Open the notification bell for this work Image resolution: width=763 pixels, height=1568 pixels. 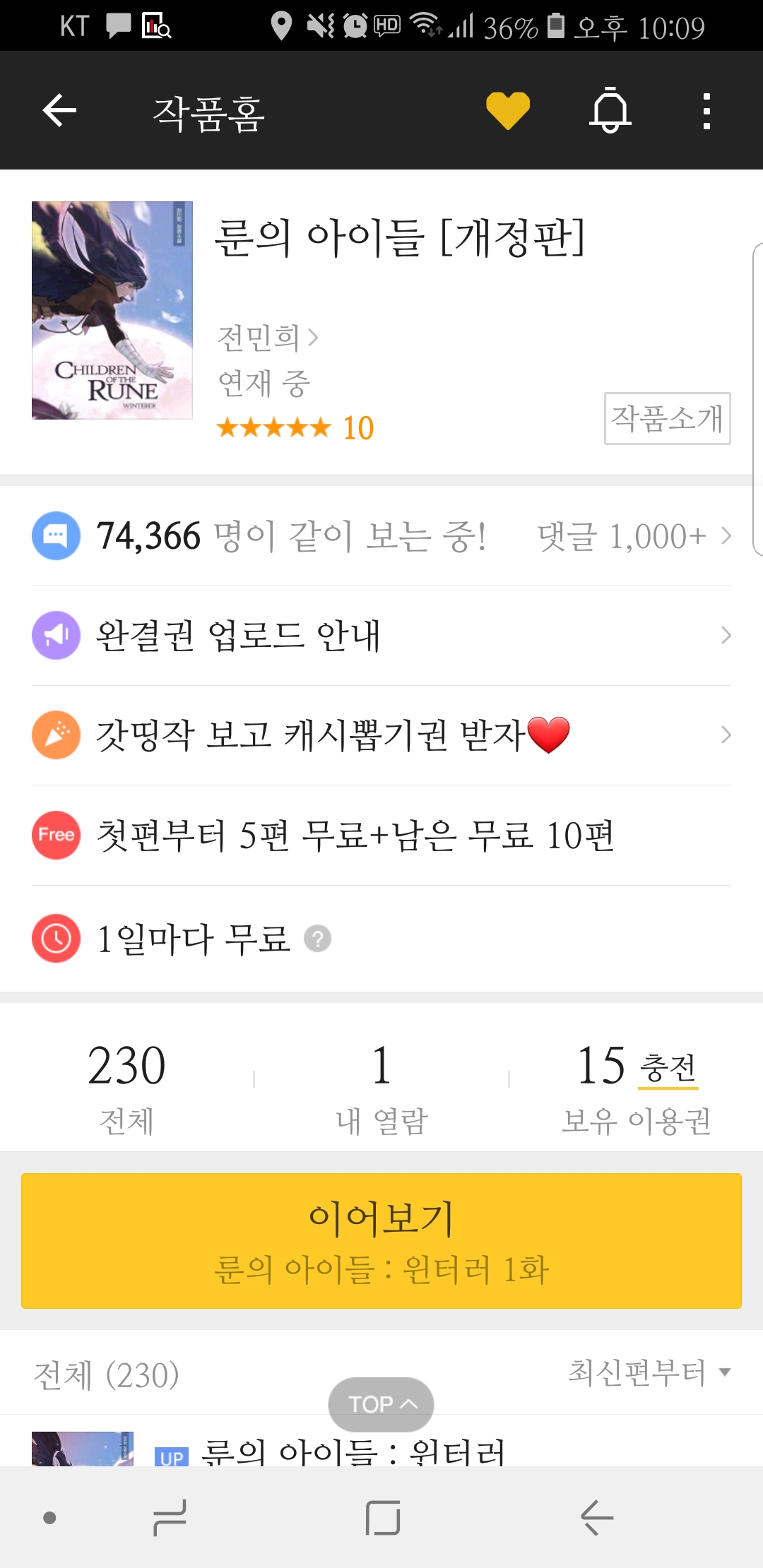[610, 111]
